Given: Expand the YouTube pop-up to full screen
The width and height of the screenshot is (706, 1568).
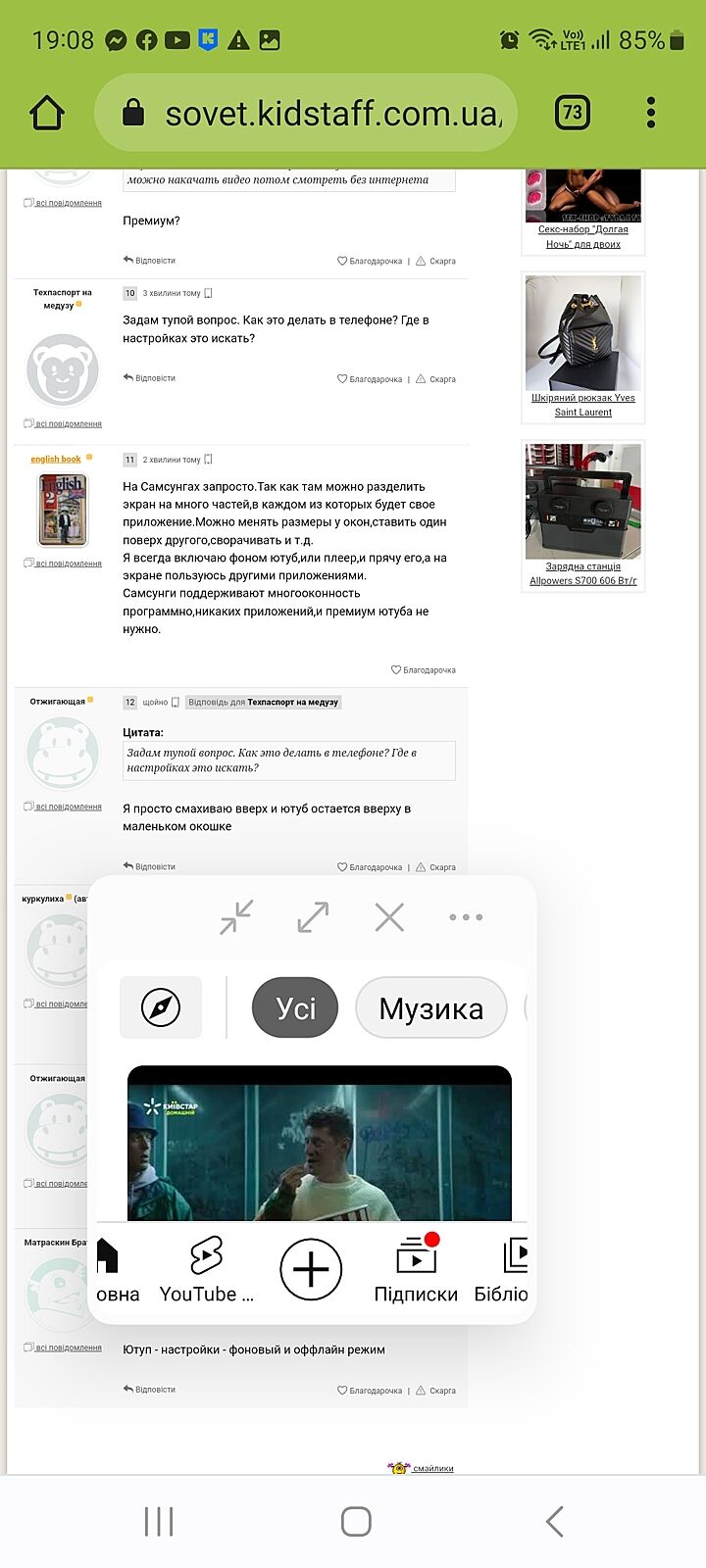Looking at the screenshot, I should tap(313, 917).
